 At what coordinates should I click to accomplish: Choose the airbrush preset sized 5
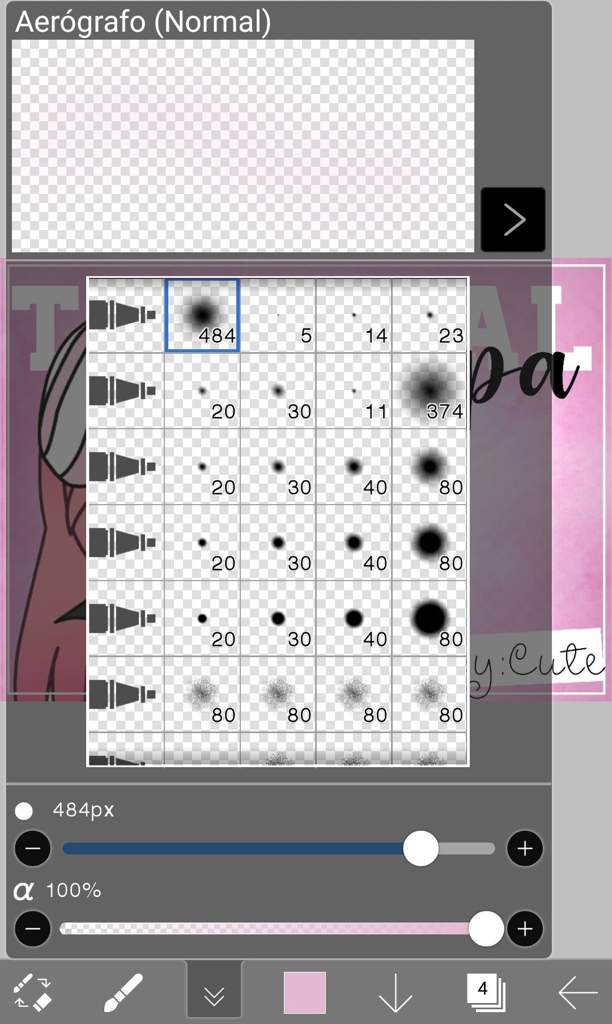pyautogui.click(x=278, y=315)
